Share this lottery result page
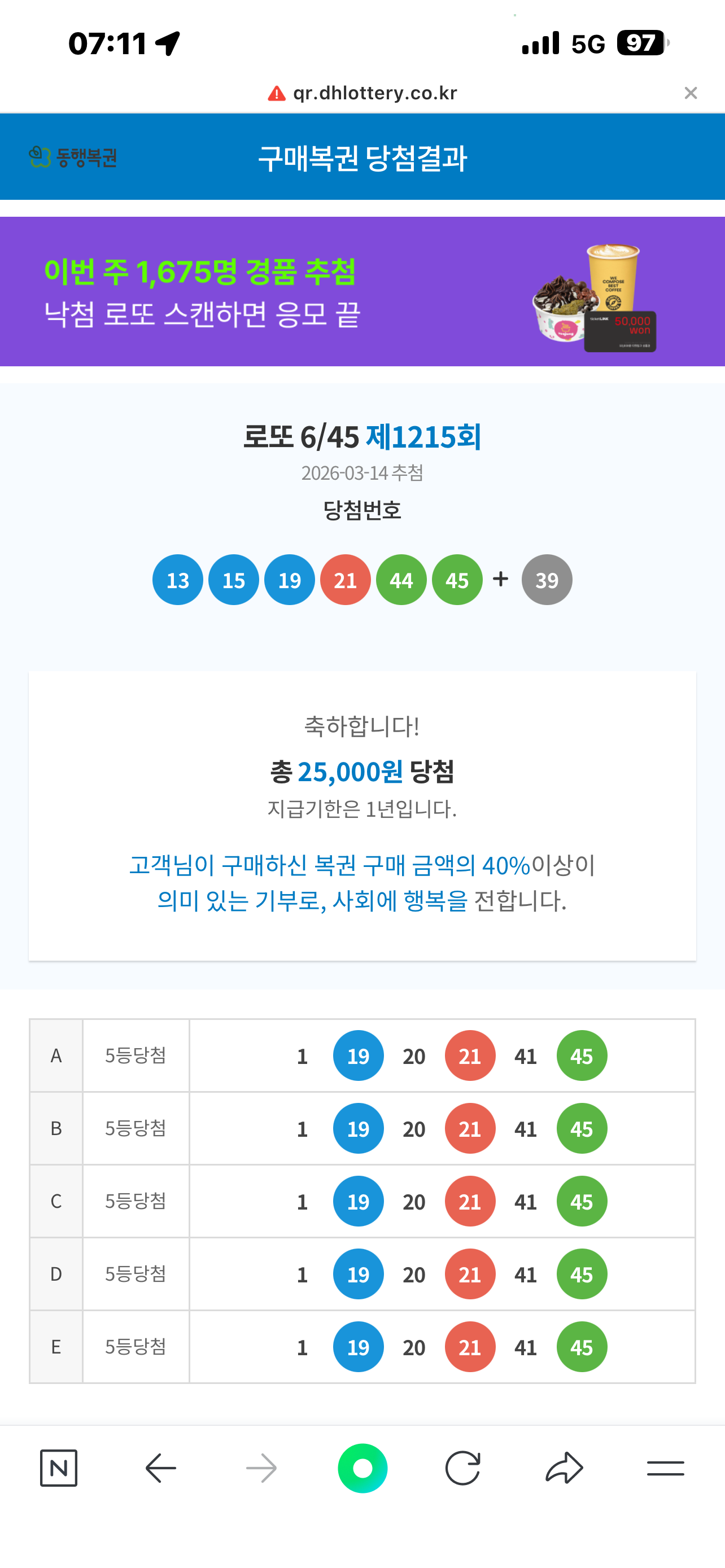Viewport: 725px width, 1568px height. (564, 1468)
